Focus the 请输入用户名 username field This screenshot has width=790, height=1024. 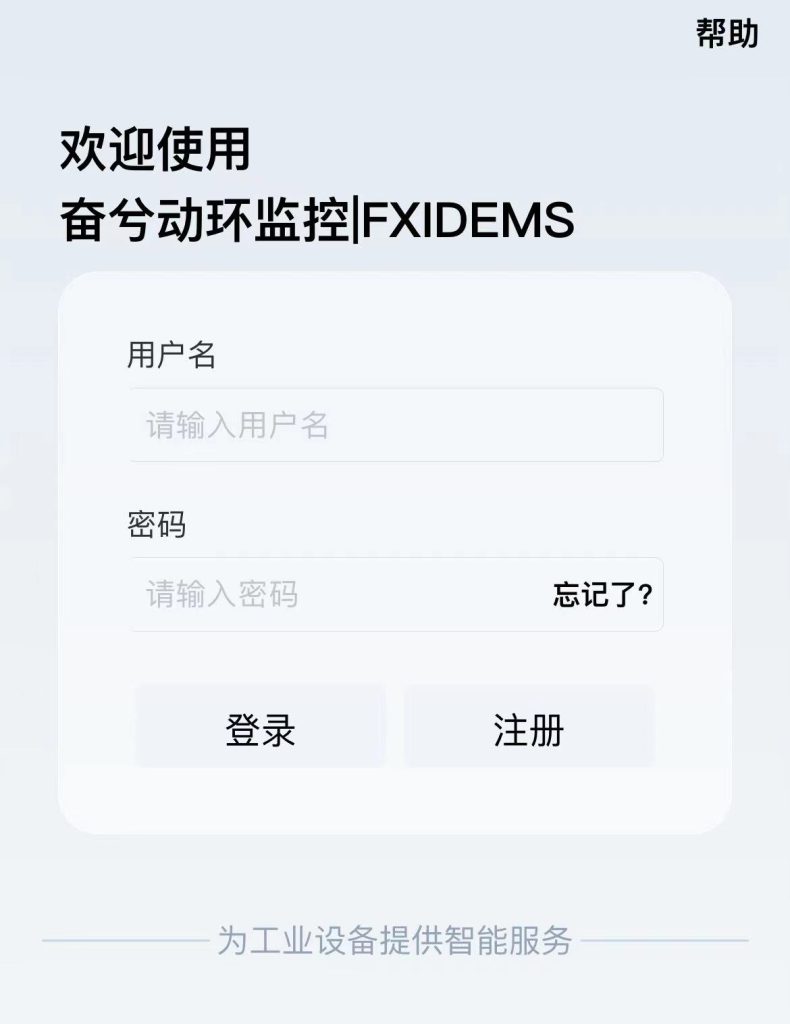(395, 426)
